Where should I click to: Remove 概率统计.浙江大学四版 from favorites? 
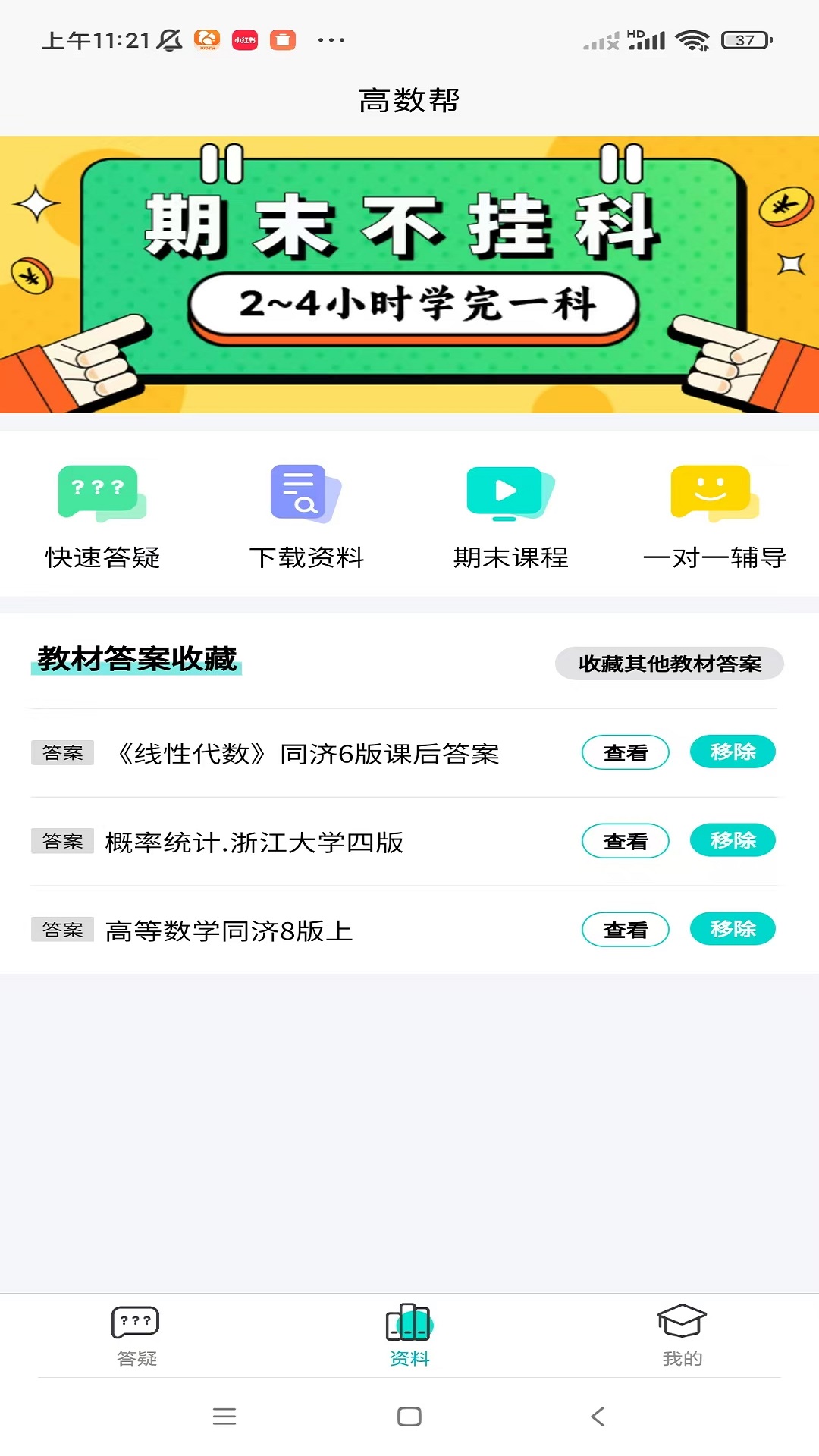[x=733, y=841]
